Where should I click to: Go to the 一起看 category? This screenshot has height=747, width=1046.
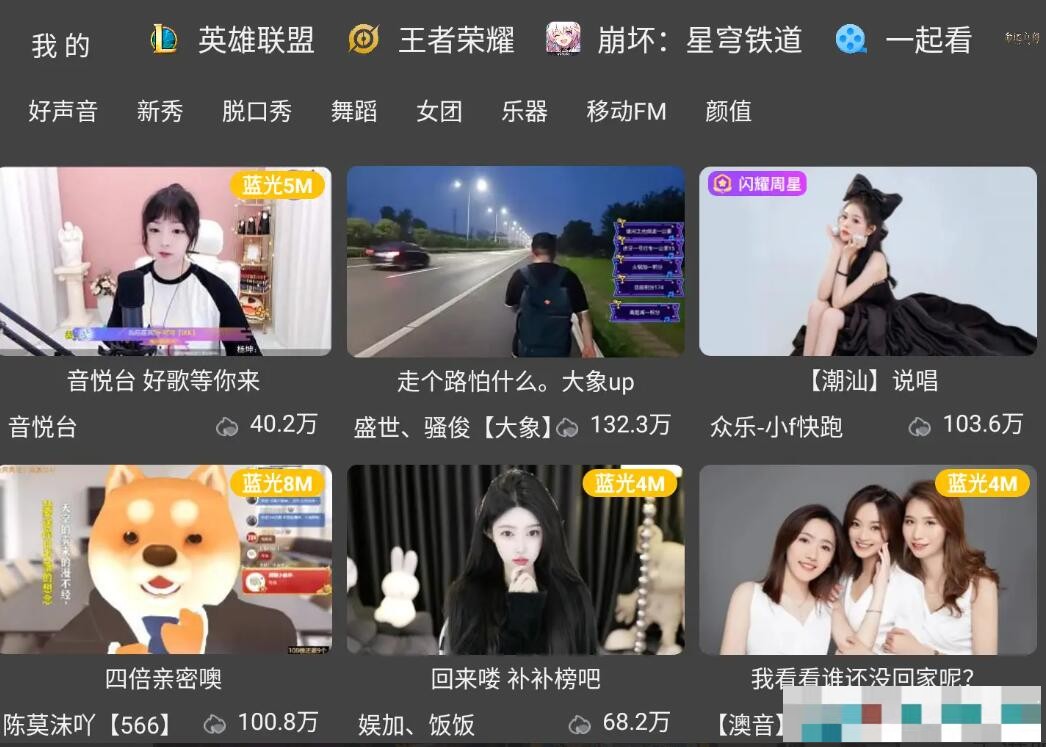click(905, 40)
